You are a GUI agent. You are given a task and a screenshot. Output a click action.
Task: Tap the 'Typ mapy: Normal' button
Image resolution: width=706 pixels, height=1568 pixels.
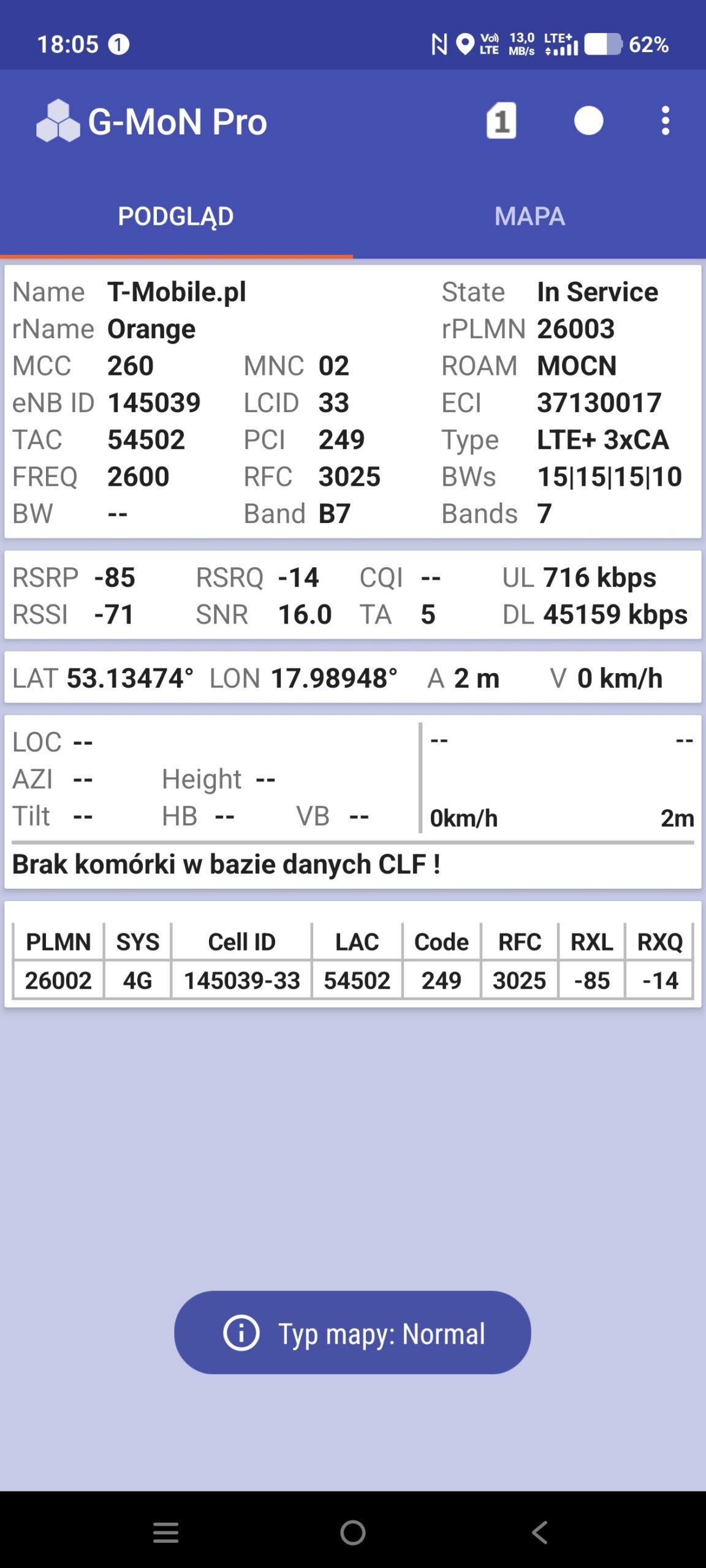pyautogui.click(x=352, y=1333)
